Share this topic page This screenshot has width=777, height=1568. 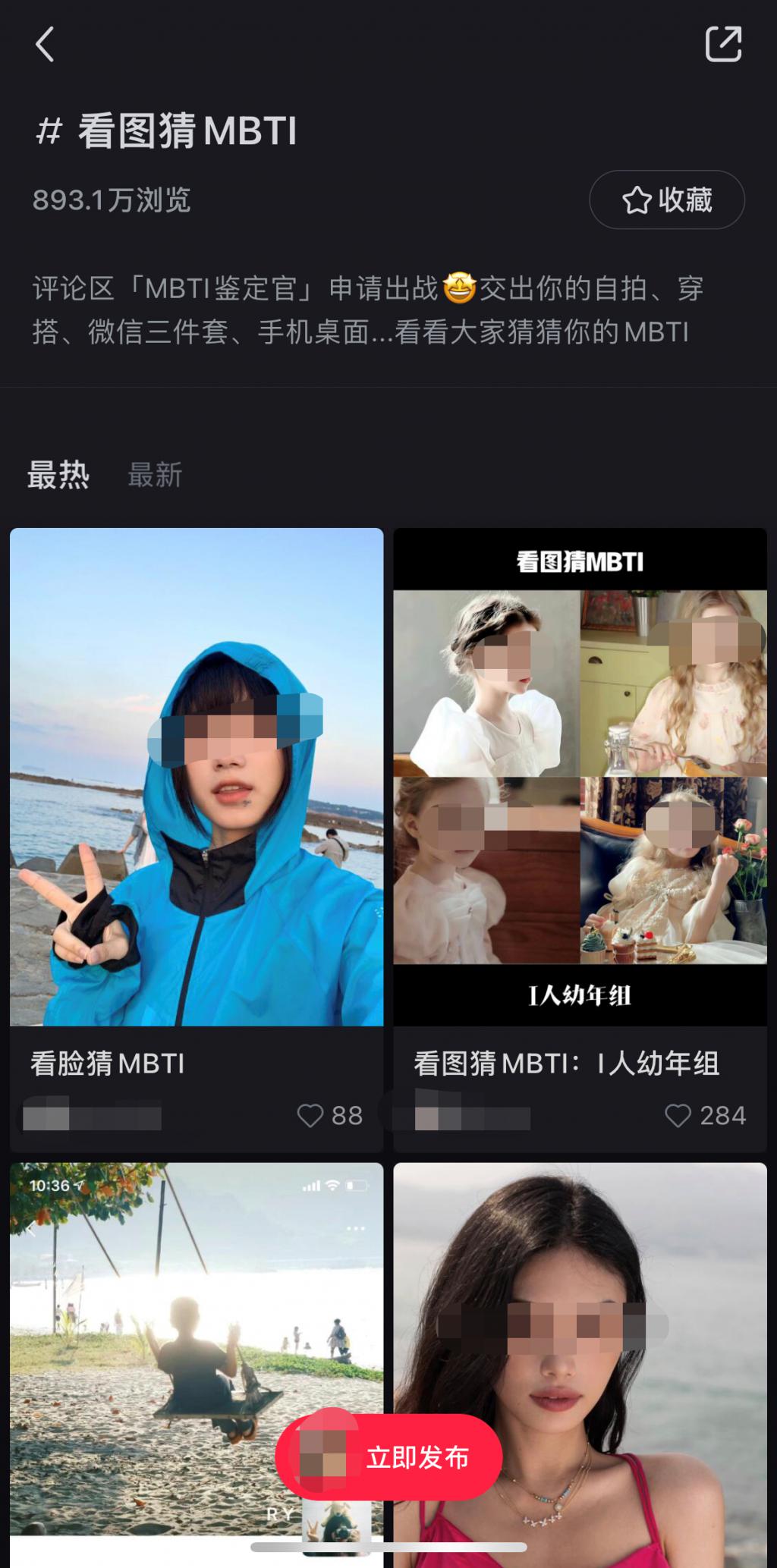[x=722, y=44]
